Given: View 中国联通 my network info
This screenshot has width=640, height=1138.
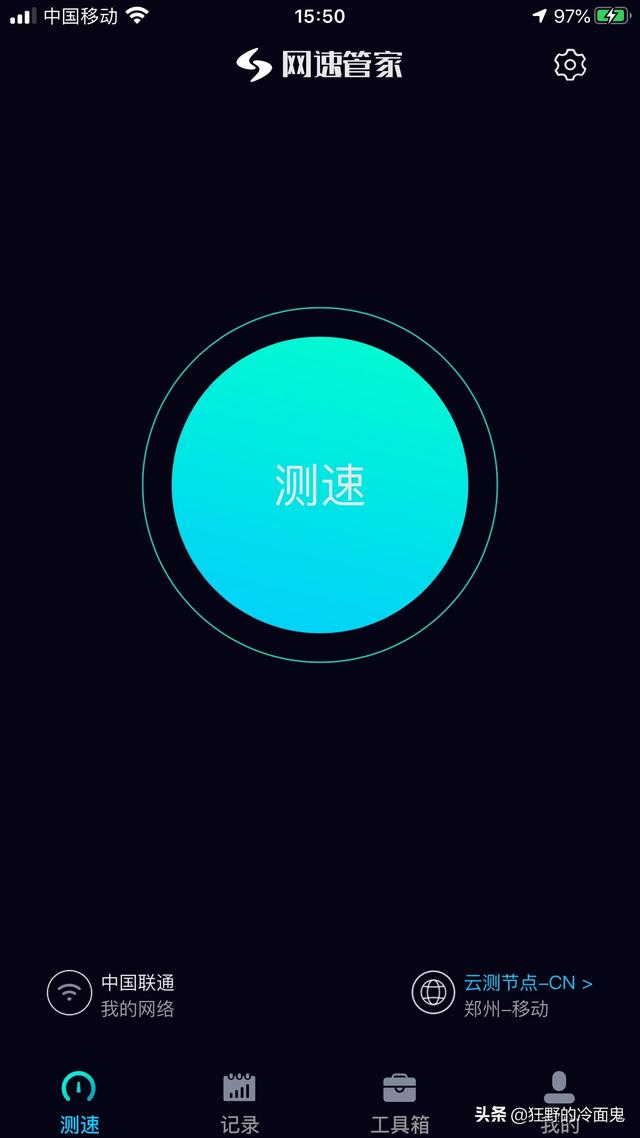Looking at the screenshot, I should click(x=111, y=995).
